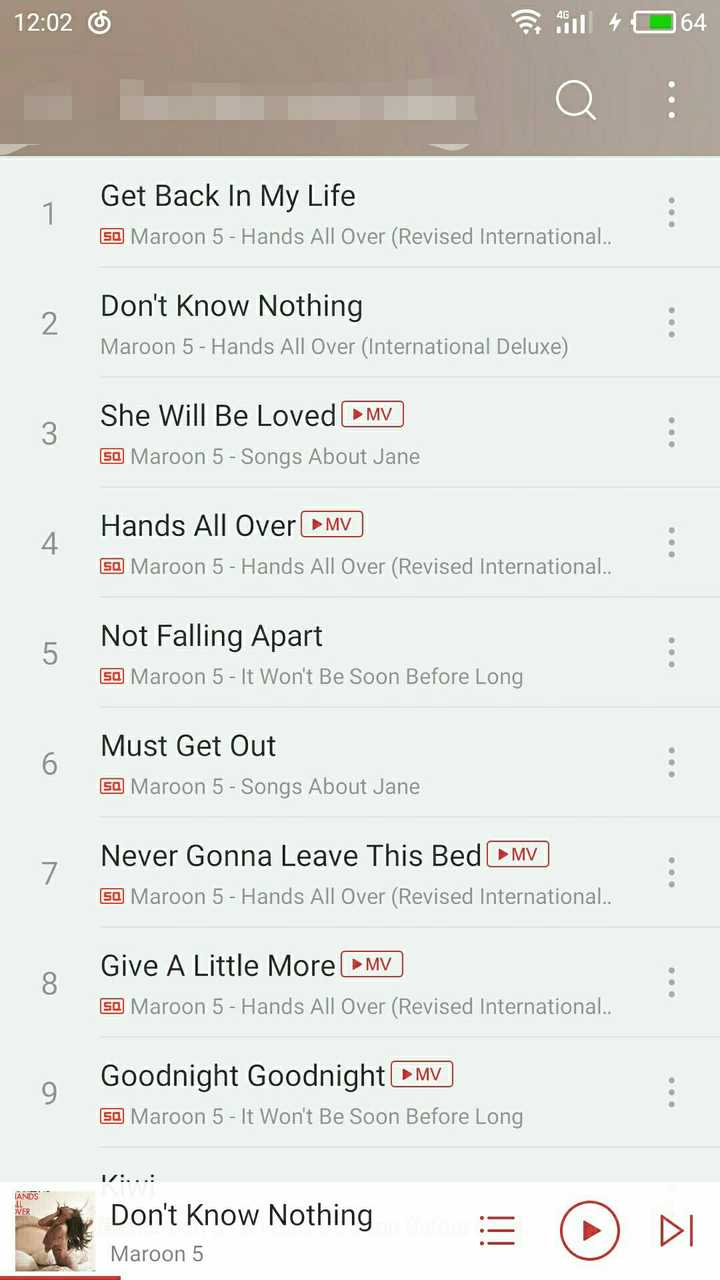The width and height of the screenshot is (720, 1280).
Task: Open options menu for Get Back In My Life
Action: point(671,212)
